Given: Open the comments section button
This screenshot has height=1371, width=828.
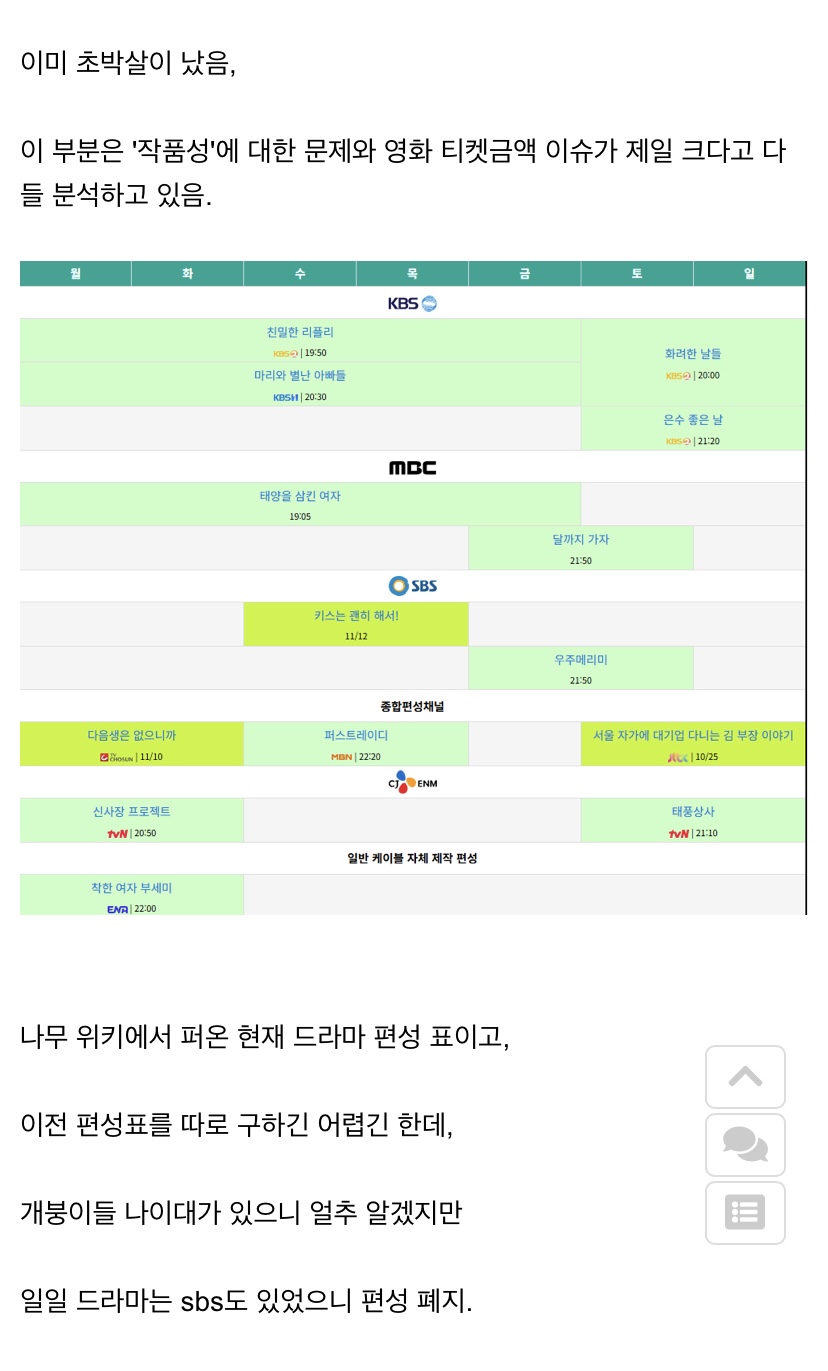Looking at the screenshot, I should coord(745,1144).
